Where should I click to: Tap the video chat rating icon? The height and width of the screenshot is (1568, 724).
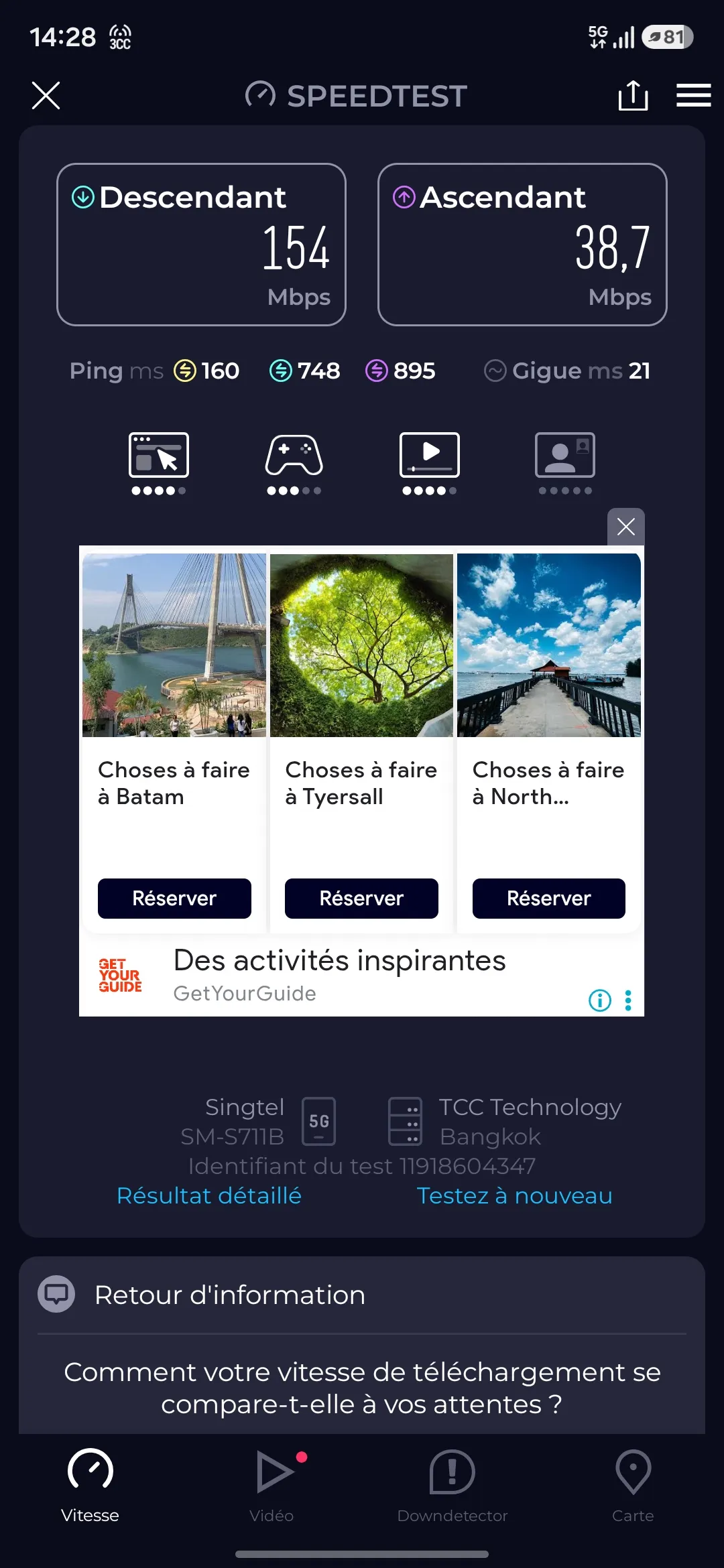565,464
